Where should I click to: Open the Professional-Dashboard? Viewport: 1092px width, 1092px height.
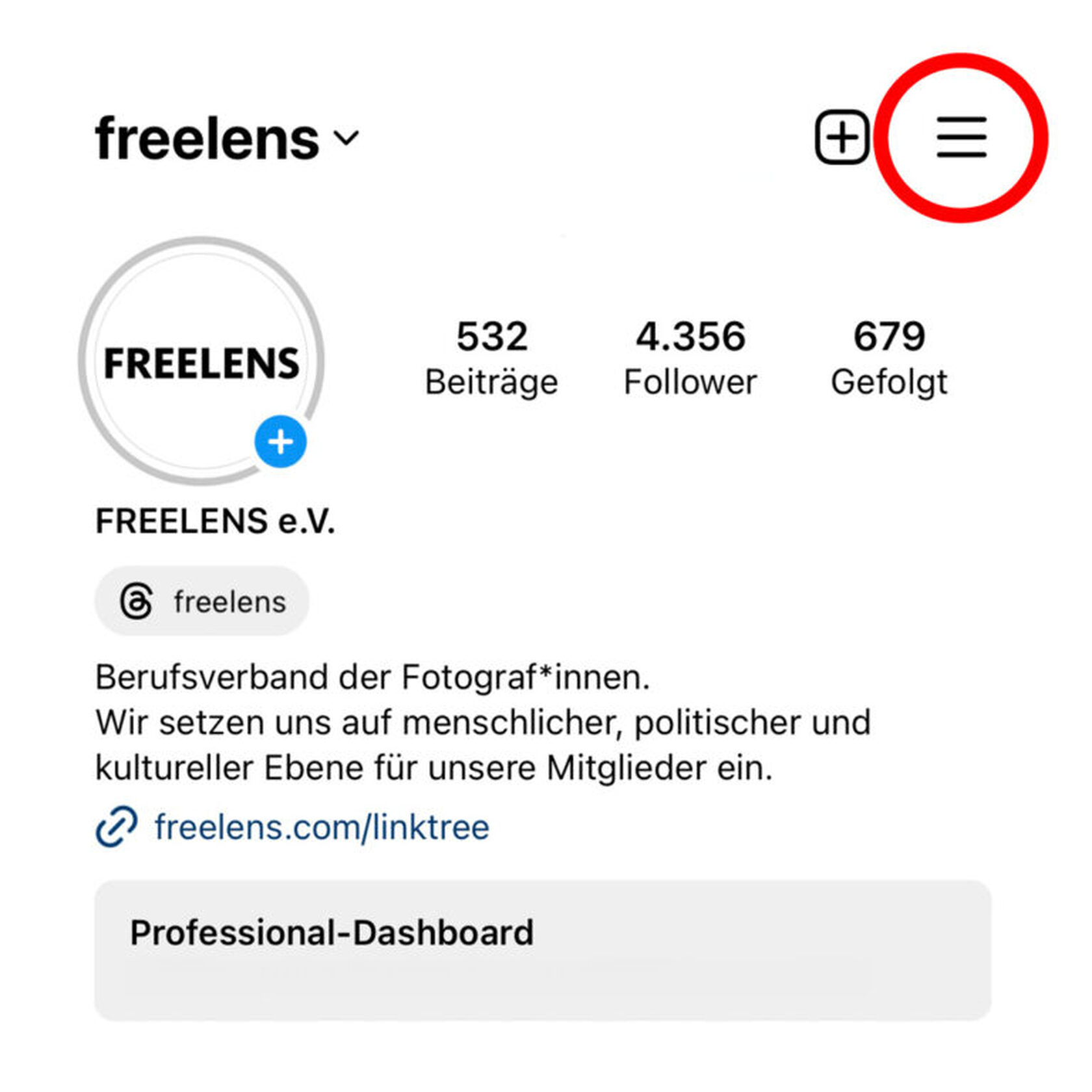(543, 950)
